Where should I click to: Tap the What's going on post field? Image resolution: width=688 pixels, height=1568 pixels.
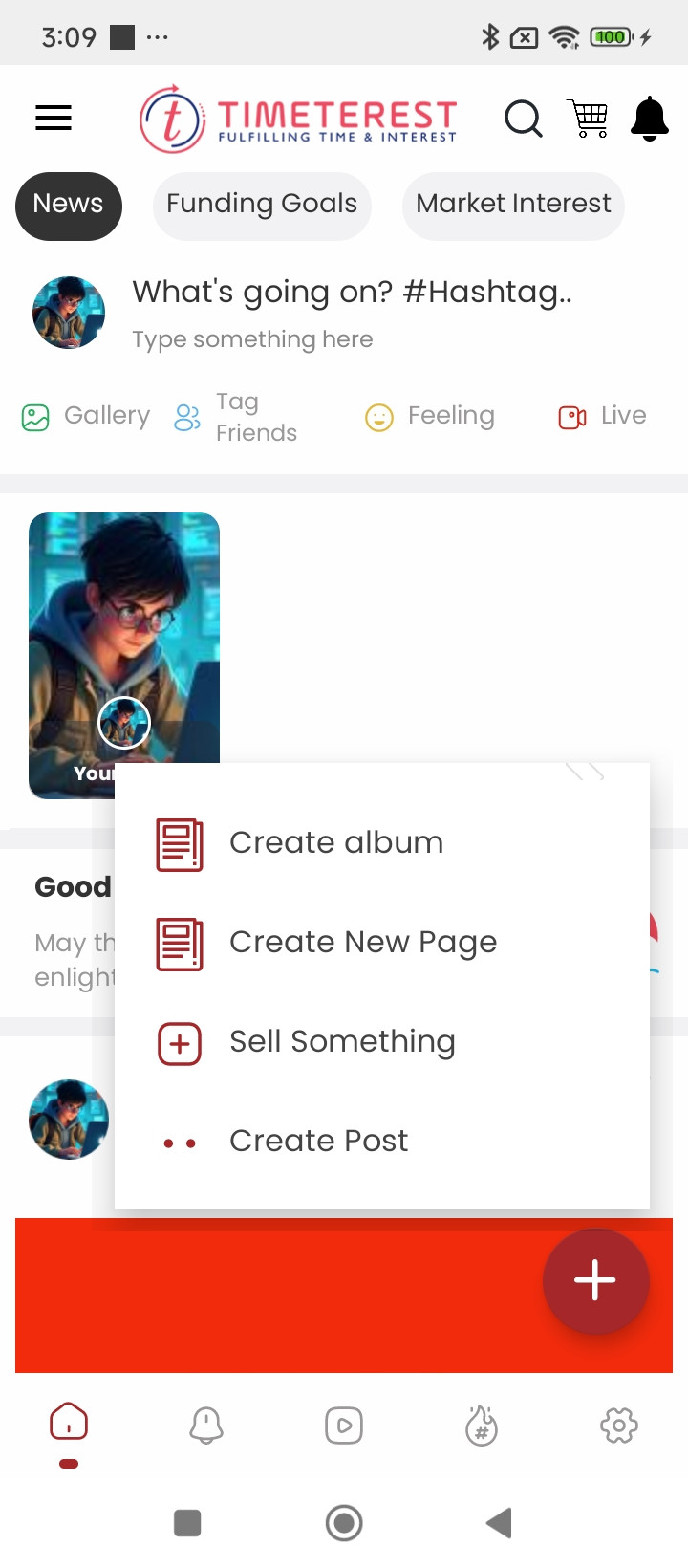(x=352, y=312)
